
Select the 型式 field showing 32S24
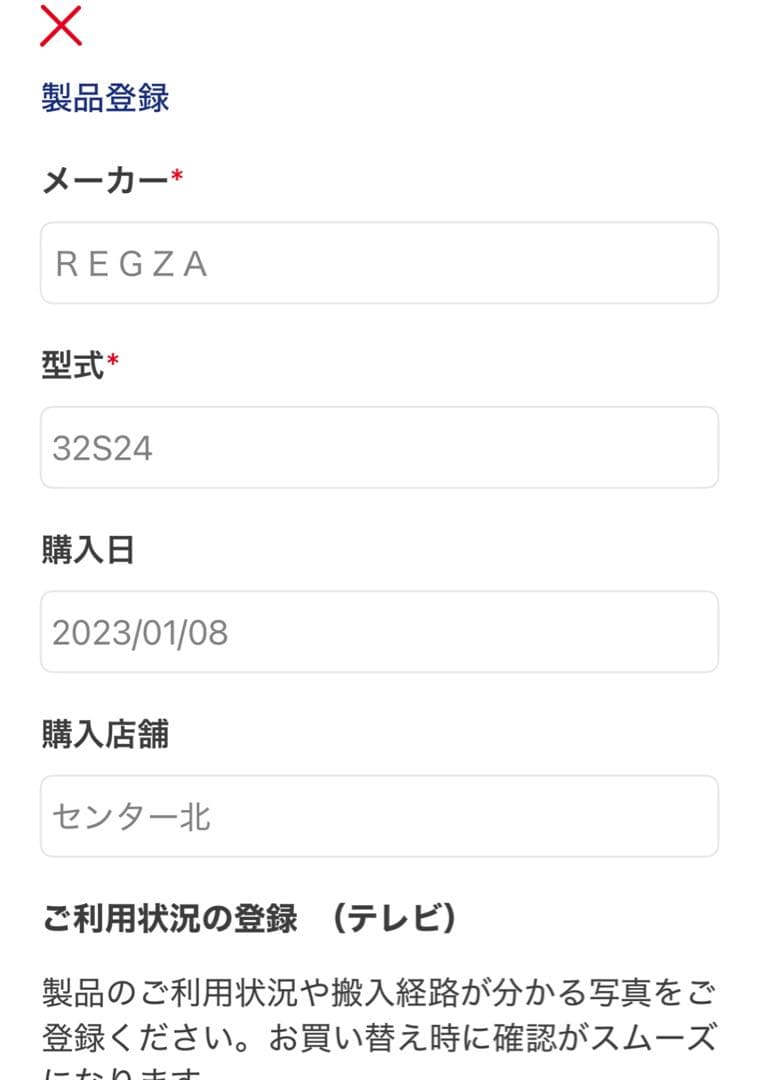(x=378, y=447)
